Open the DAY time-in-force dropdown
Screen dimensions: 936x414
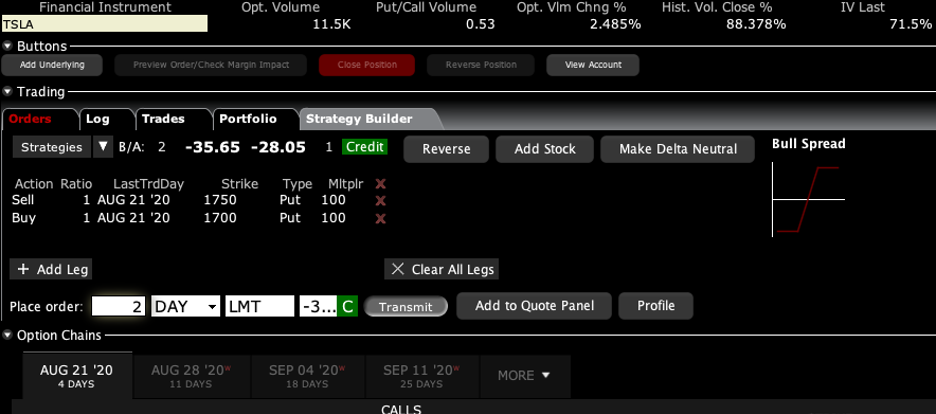(x=185, y=306)
